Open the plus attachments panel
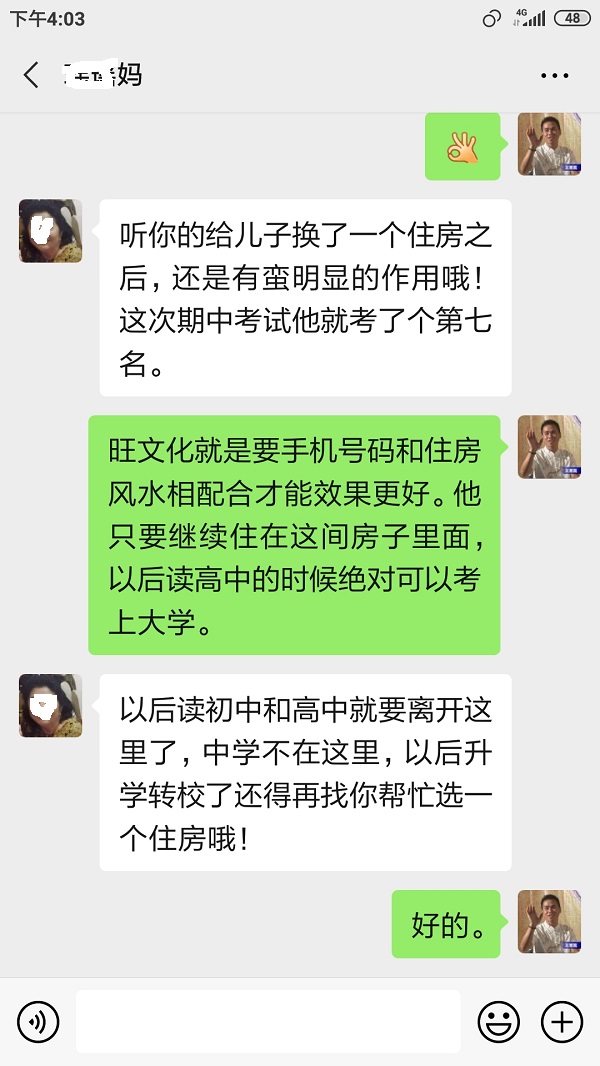This screenshot has height=1066, width=600. (561, 1021)
